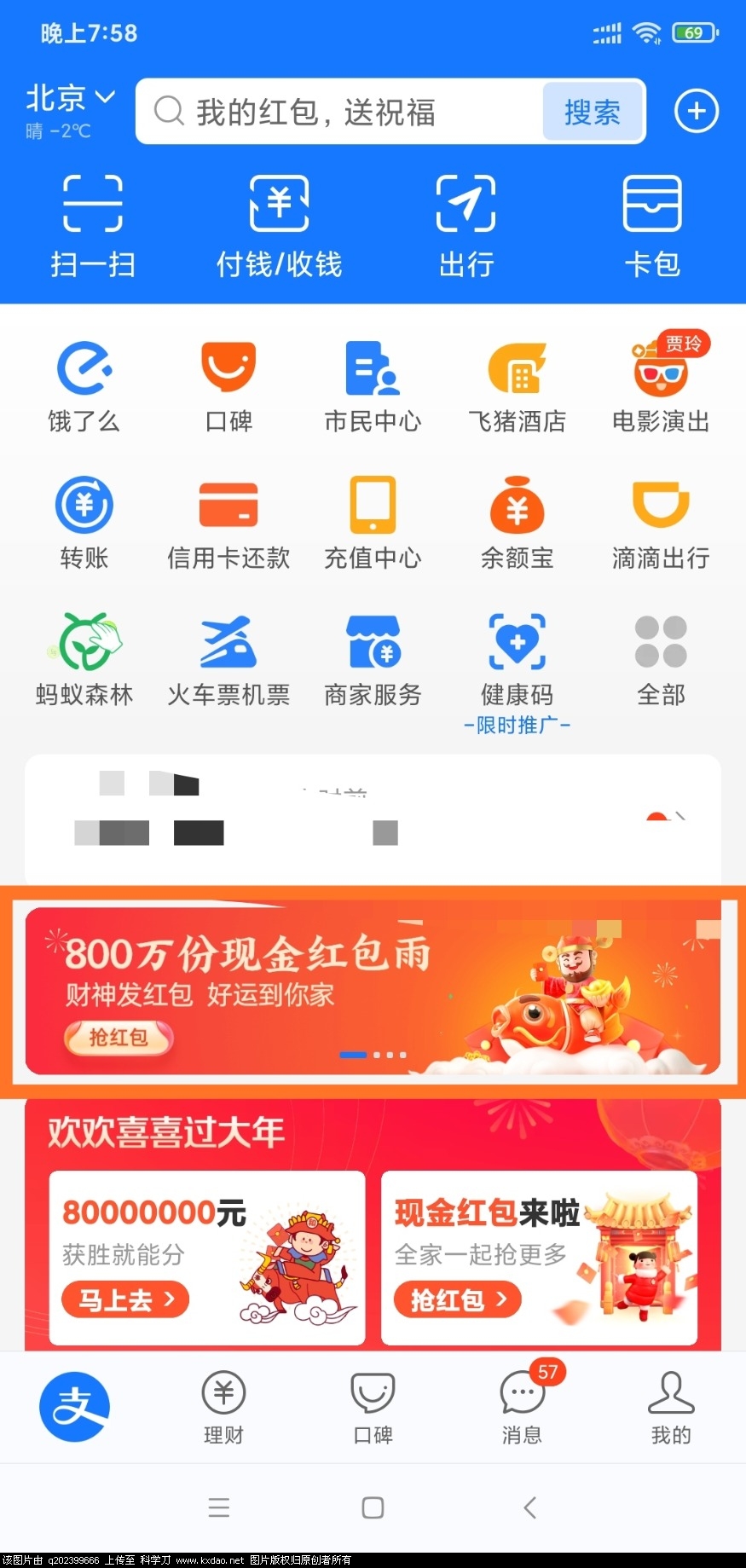The height and width of the screenshot is (1568, 746).
Task: Switch to the 理财 tab
Action: (223, 1408)
